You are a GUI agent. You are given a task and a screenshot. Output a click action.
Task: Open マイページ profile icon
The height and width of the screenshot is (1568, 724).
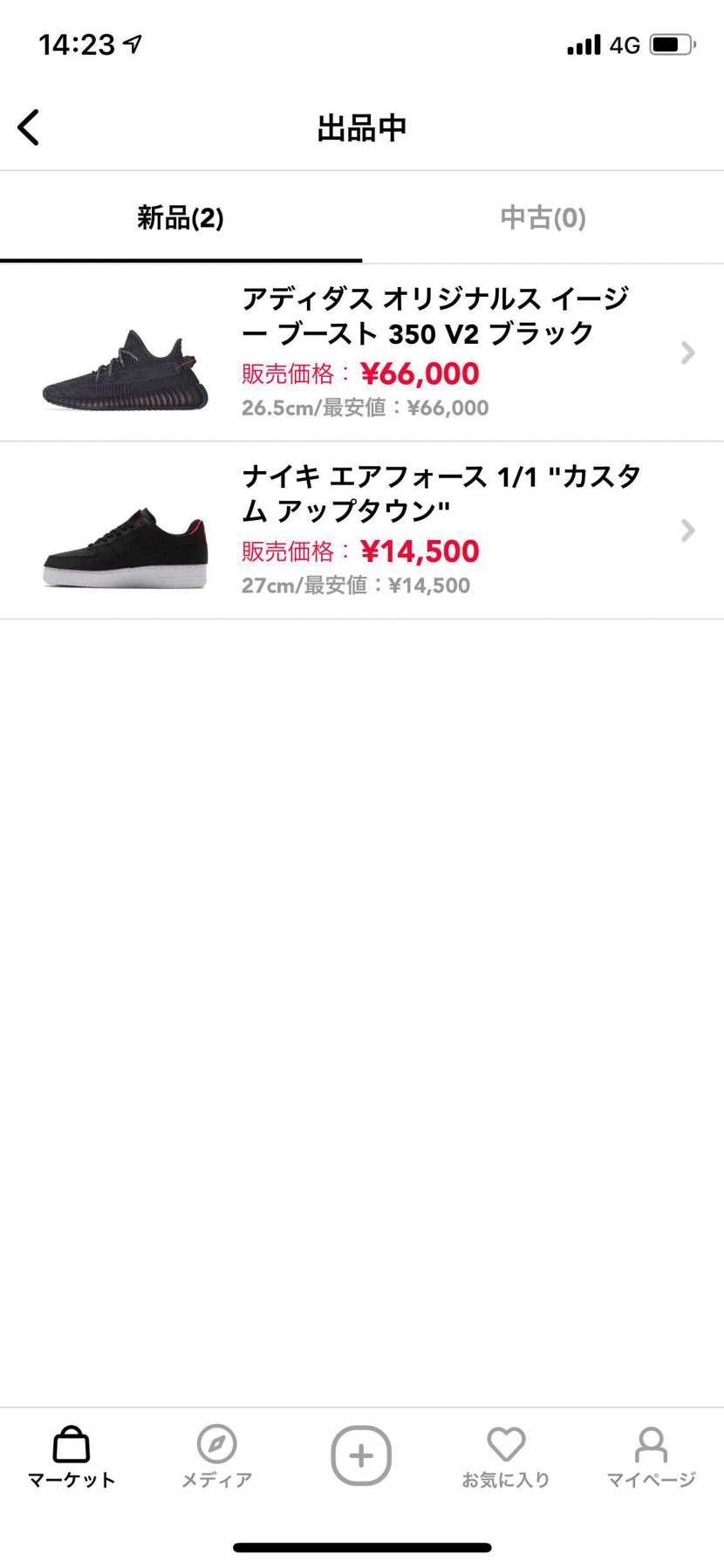(x=652, y=1448)
